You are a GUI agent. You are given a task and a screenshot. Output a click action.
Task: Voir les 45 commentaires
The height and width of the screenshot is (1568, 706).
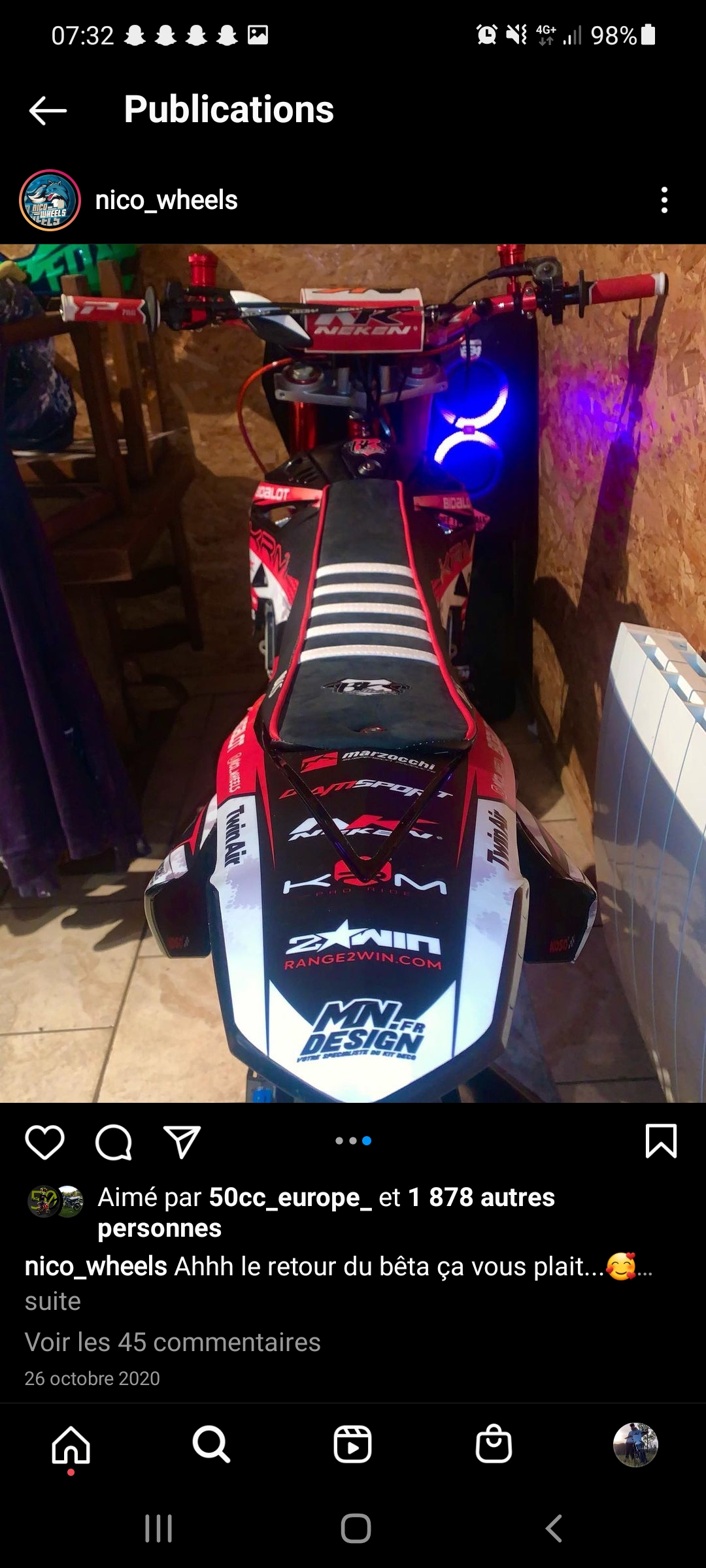tap(173, 1342)
